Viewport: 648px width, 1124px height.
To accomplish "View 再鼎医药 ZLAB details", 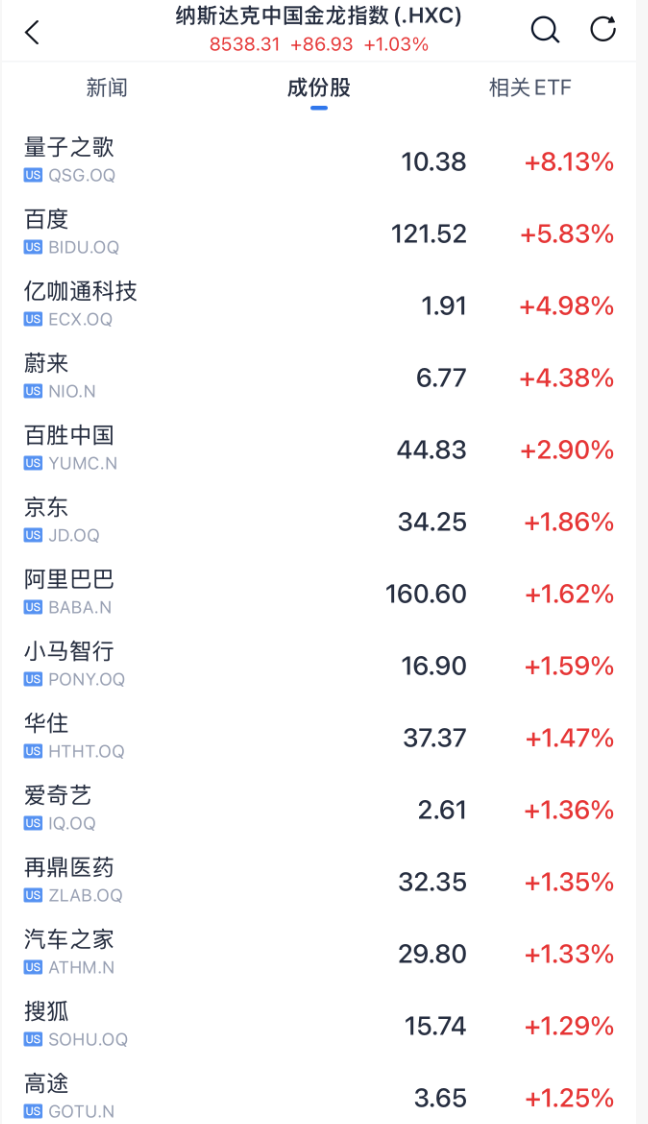I will click(x=319, y=882).
